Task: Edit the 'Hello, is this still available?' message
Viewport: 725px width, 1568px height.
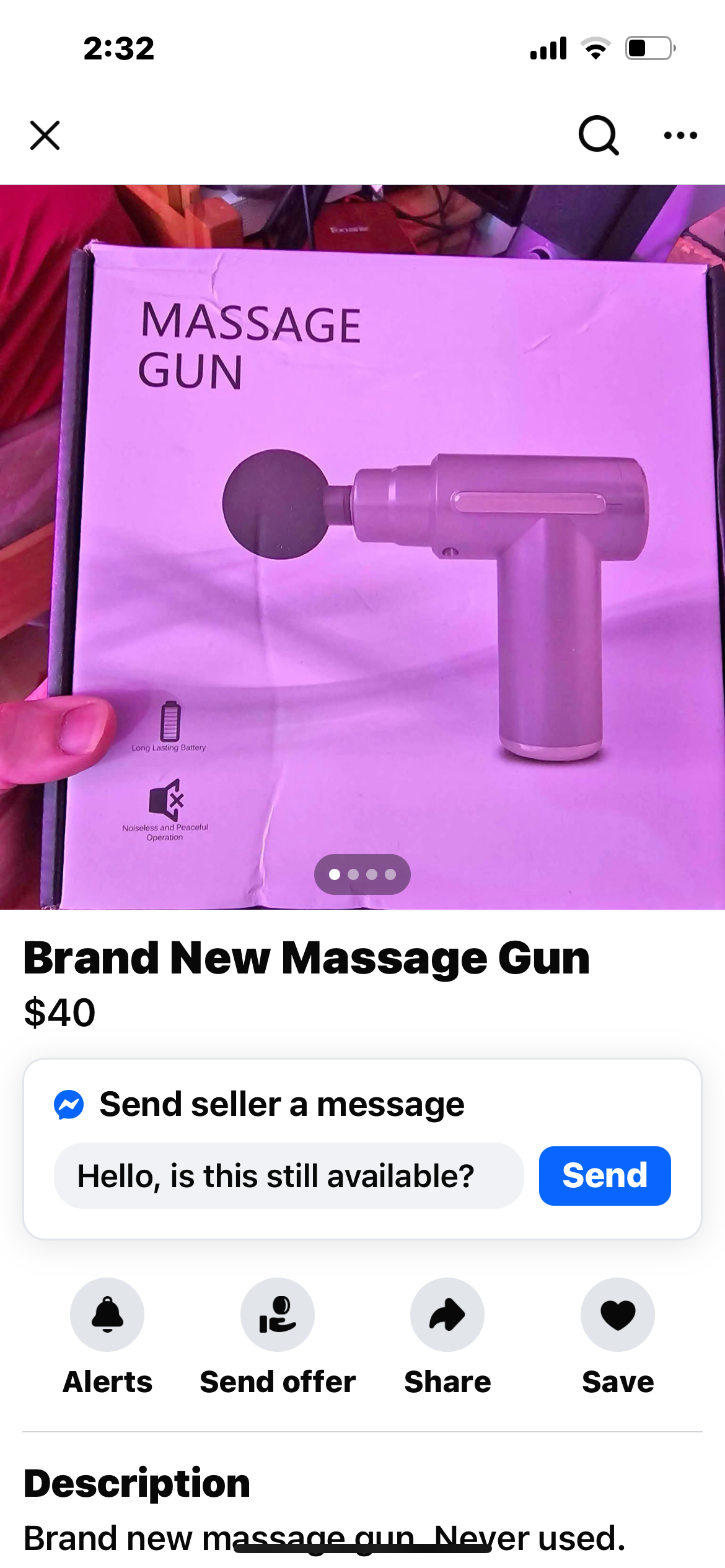Action: tap(289, 1175)
